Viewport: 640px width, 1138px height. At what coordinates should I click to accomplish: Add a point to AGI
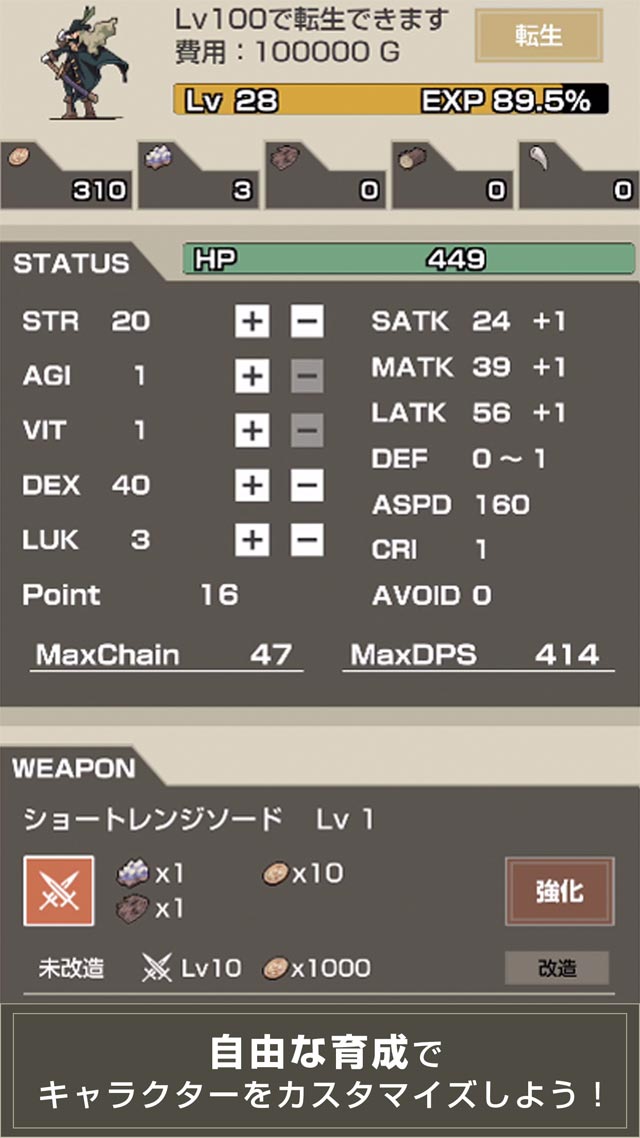tap(252, 376)
